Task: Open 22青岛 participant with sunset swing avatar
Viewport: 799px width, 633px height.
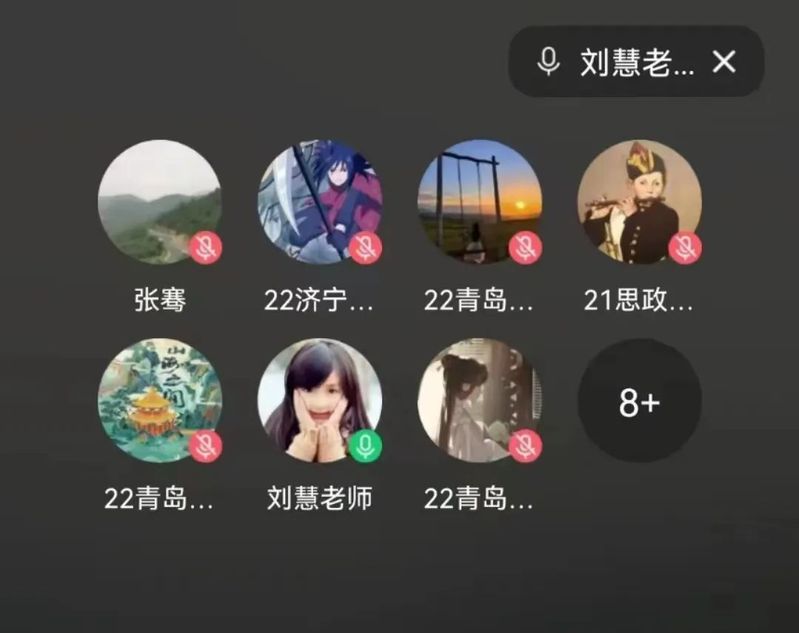Action: point(479,202)
